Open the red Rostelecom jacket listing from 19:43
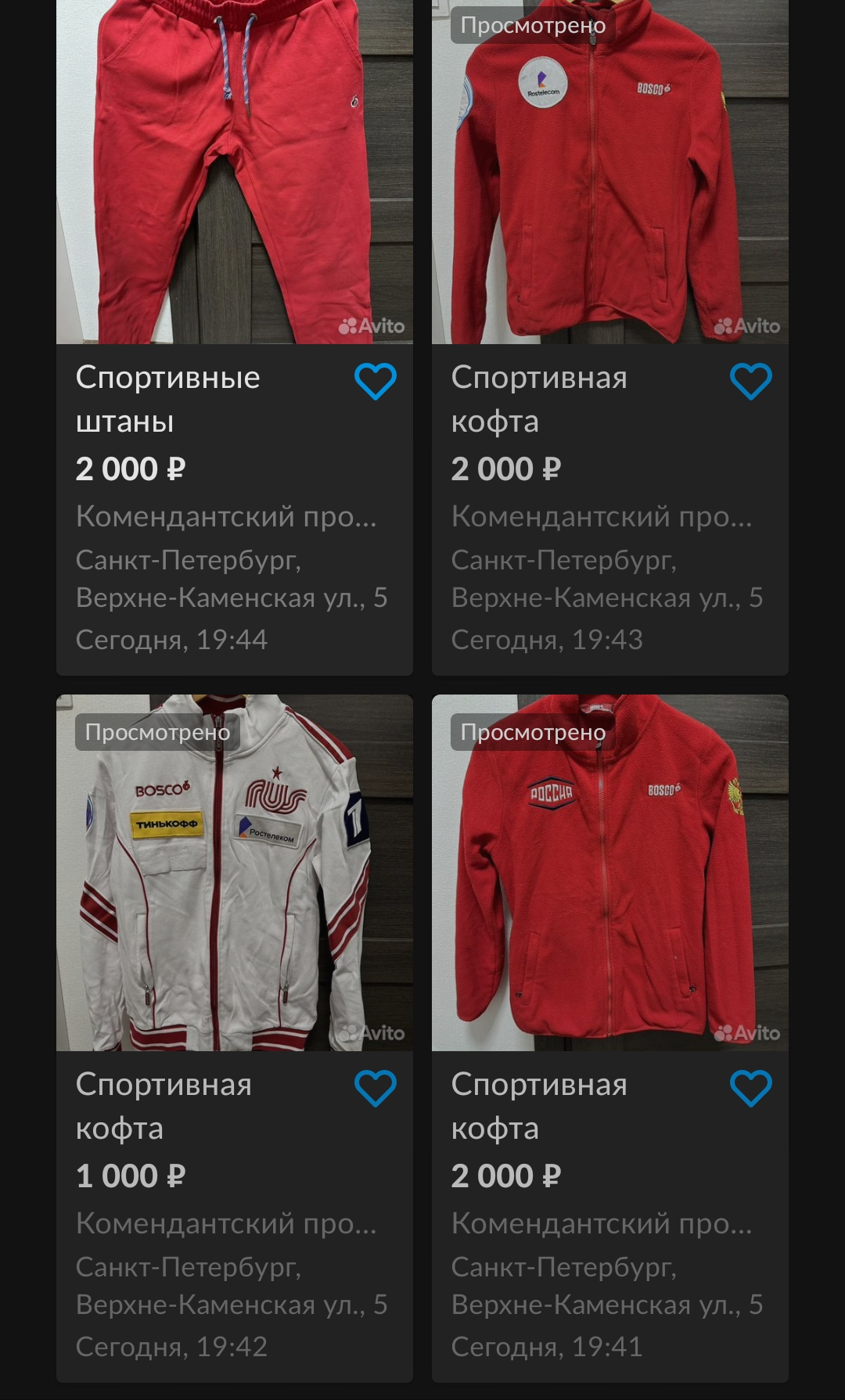The height and width of the screenshot is (1400, 845). 610,172
